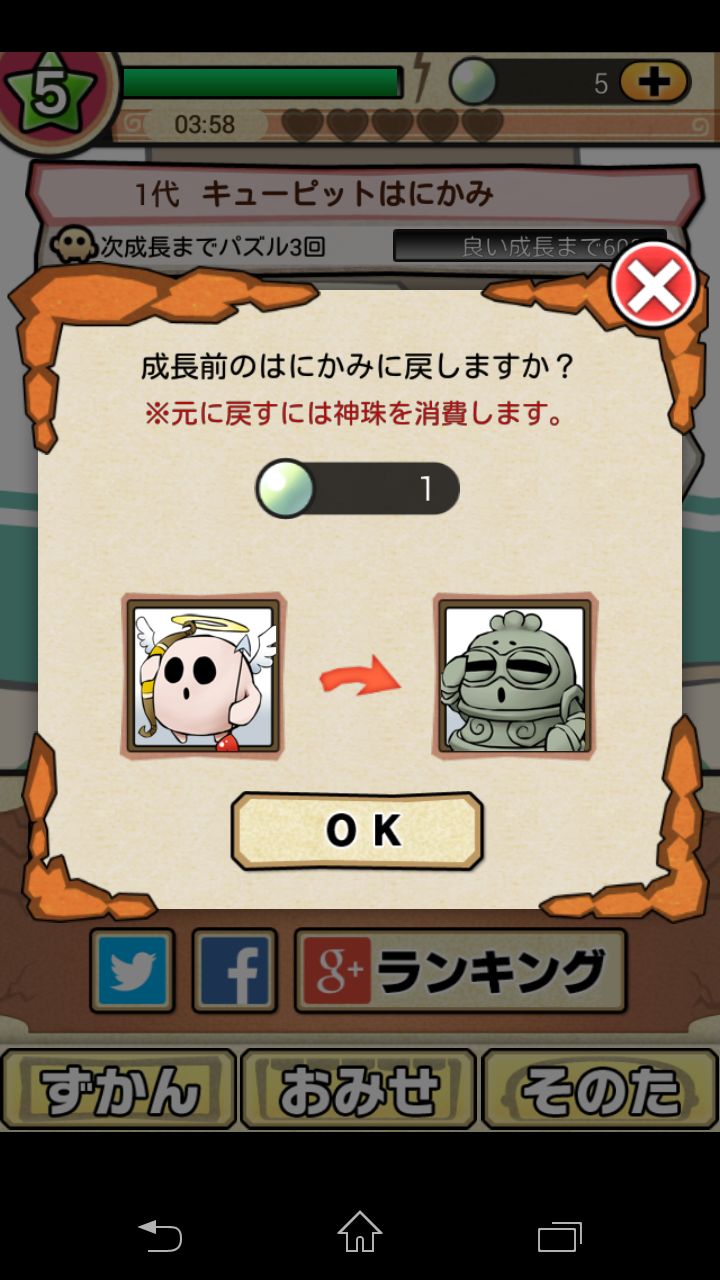
Task: Share on Twitter
Action: tap(132, 971)
